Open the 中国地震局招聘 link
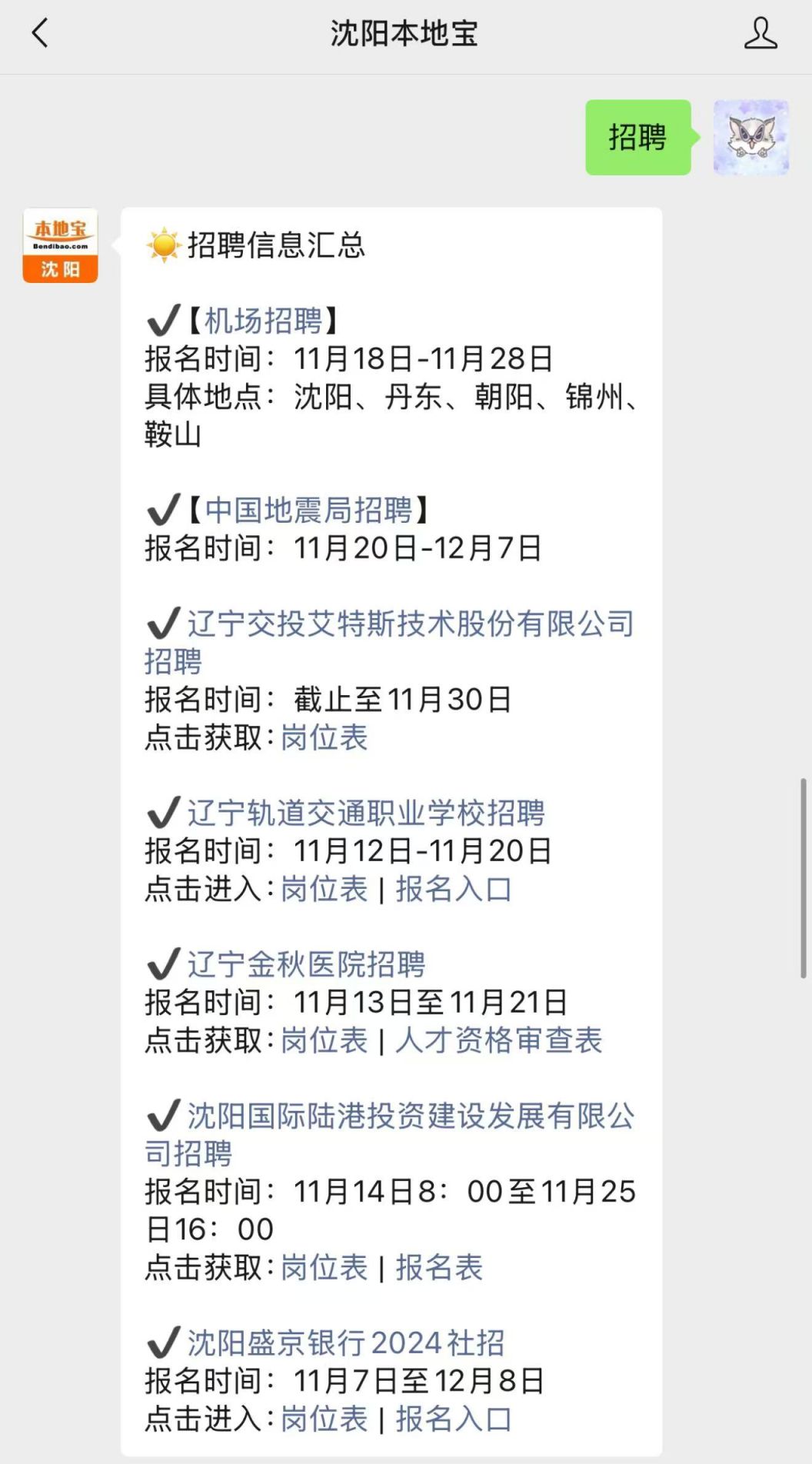This screenshot has width=812, height=1464. (309, 510)
